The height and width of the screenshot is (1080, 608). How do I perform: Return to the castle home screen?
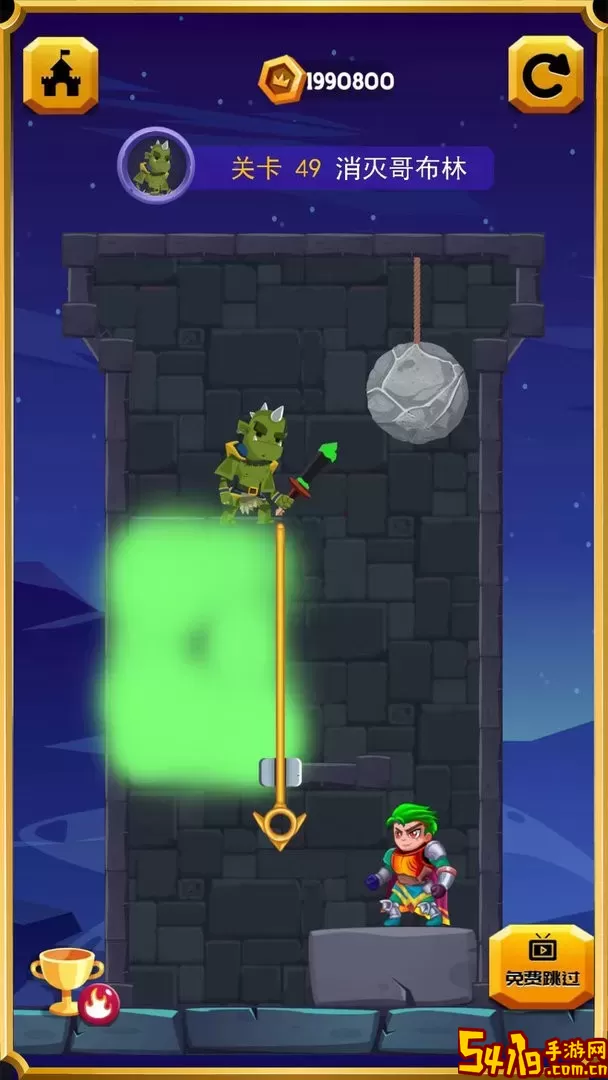pos(60,76)
